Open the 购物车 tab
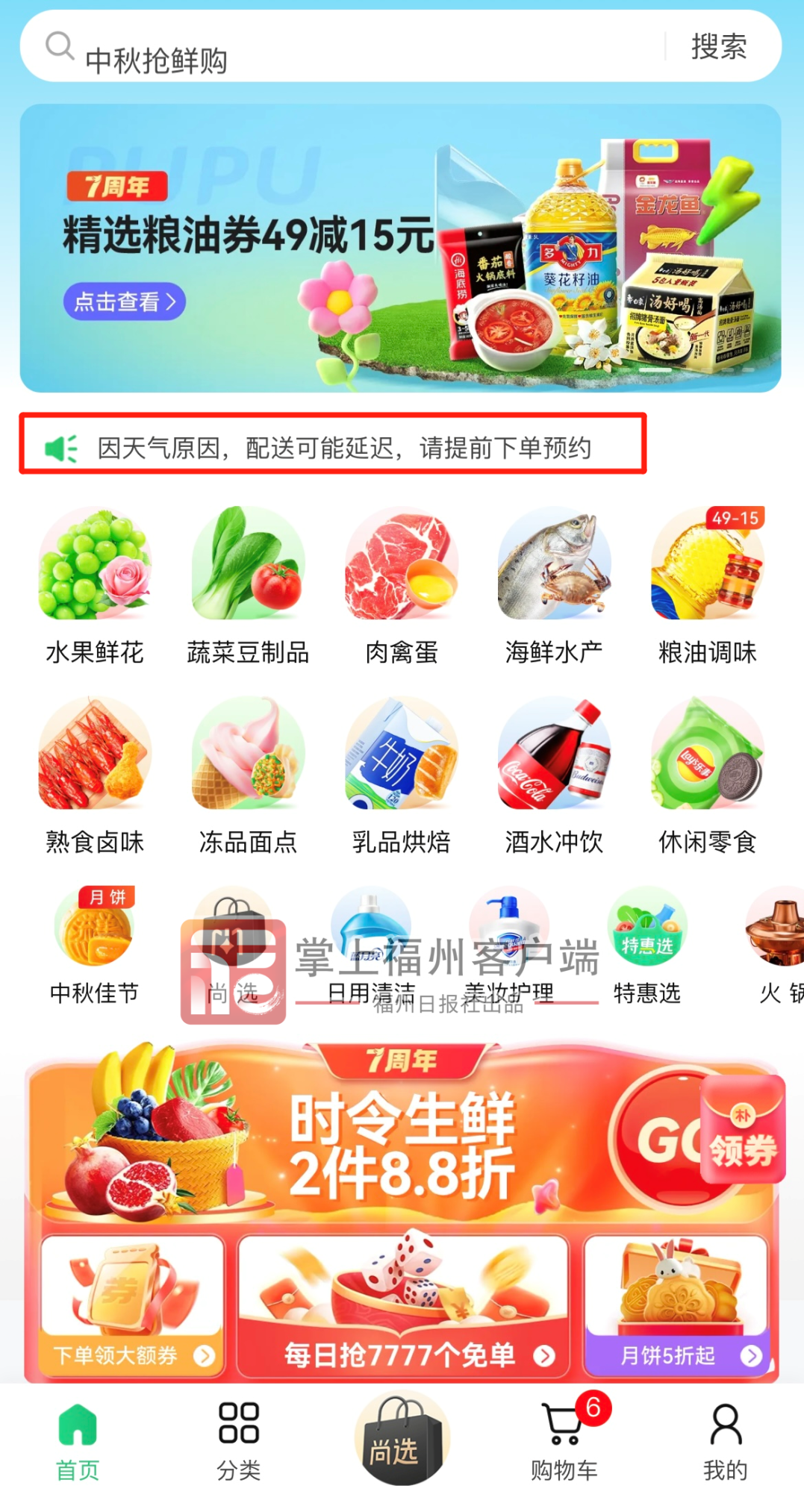Viewport: 804px width, 1512px height. point(564,1441)
